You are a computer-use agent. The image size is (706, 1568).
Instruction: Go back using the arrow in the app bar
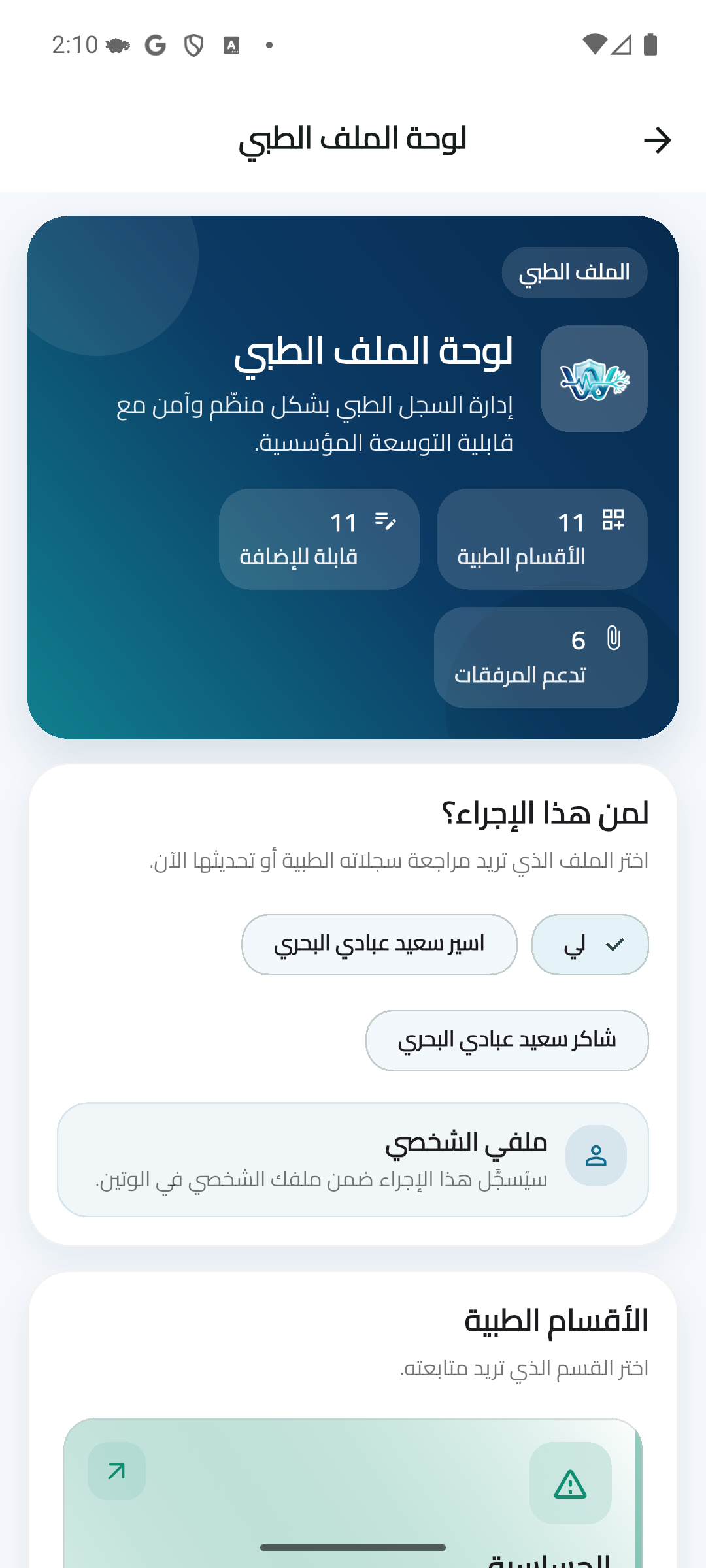[x=657, y=140]
